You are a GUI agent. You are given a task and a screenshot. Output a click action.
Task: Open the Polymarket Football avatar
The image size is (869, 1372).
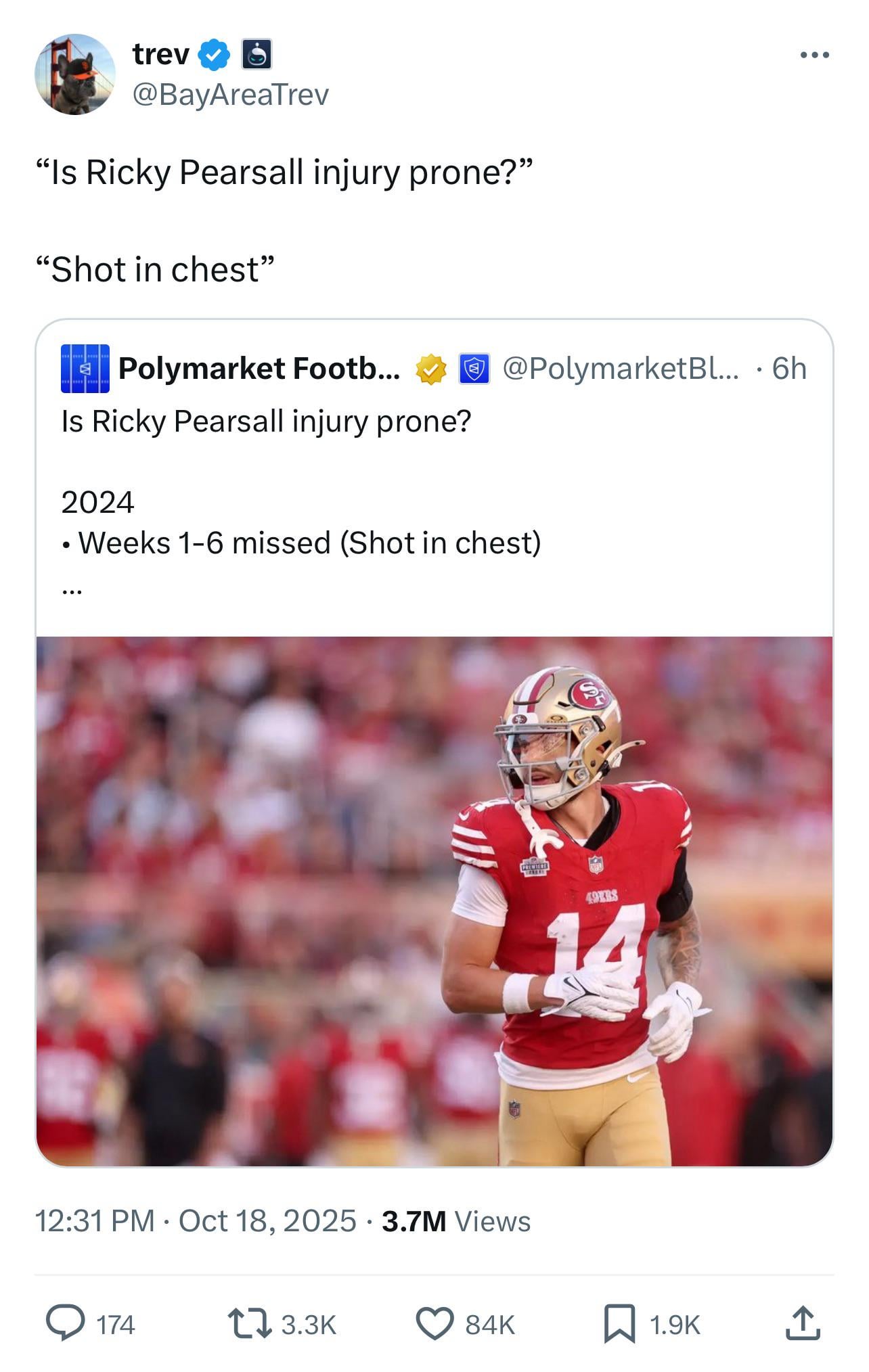(85, 369)
